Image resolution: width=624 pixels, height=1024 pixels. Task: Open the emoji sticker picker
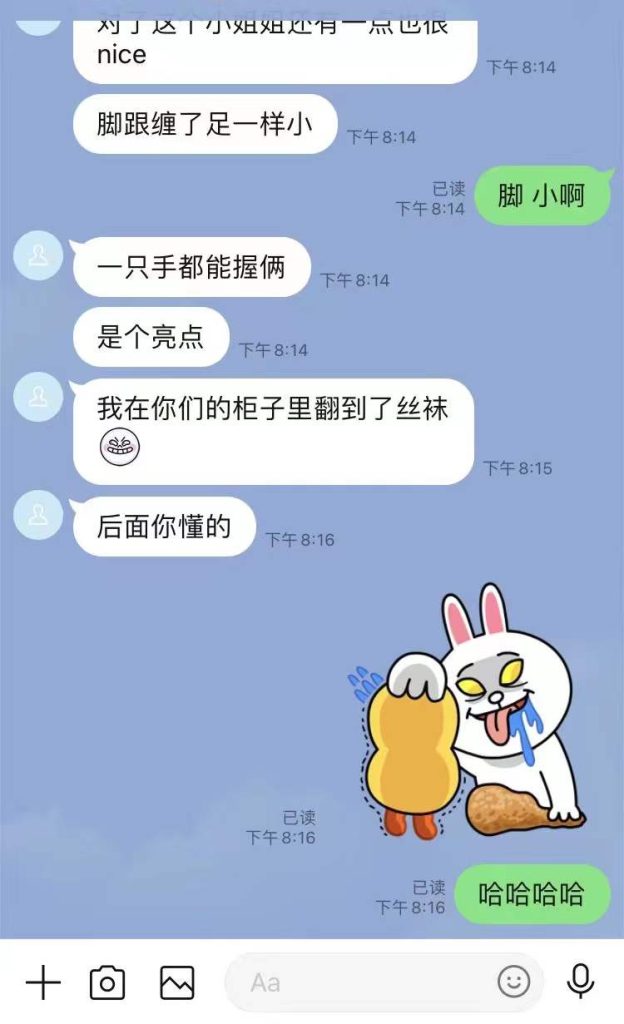[514, 982]
